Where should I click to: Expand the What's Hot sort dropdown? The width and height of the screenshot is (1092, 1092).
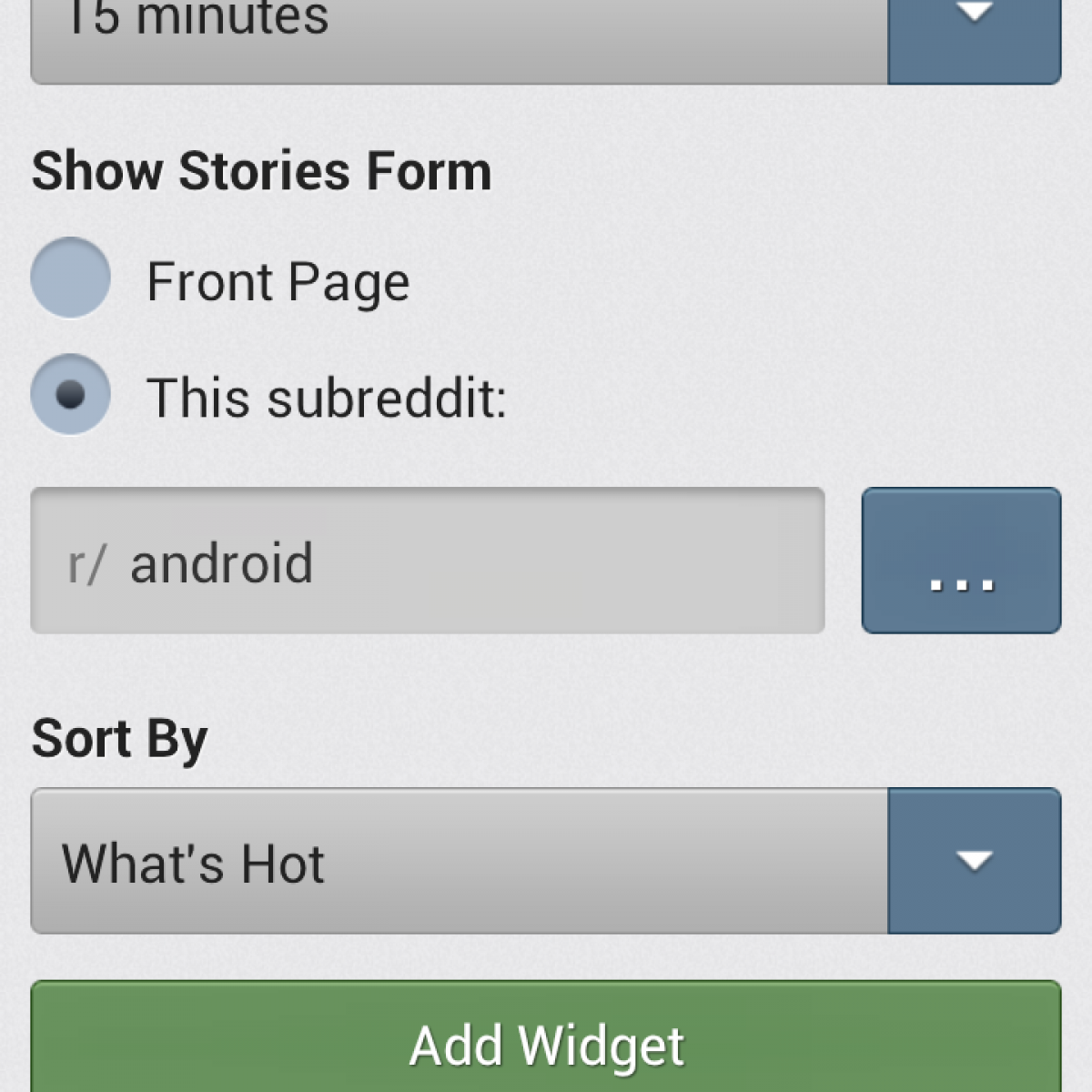974,861
